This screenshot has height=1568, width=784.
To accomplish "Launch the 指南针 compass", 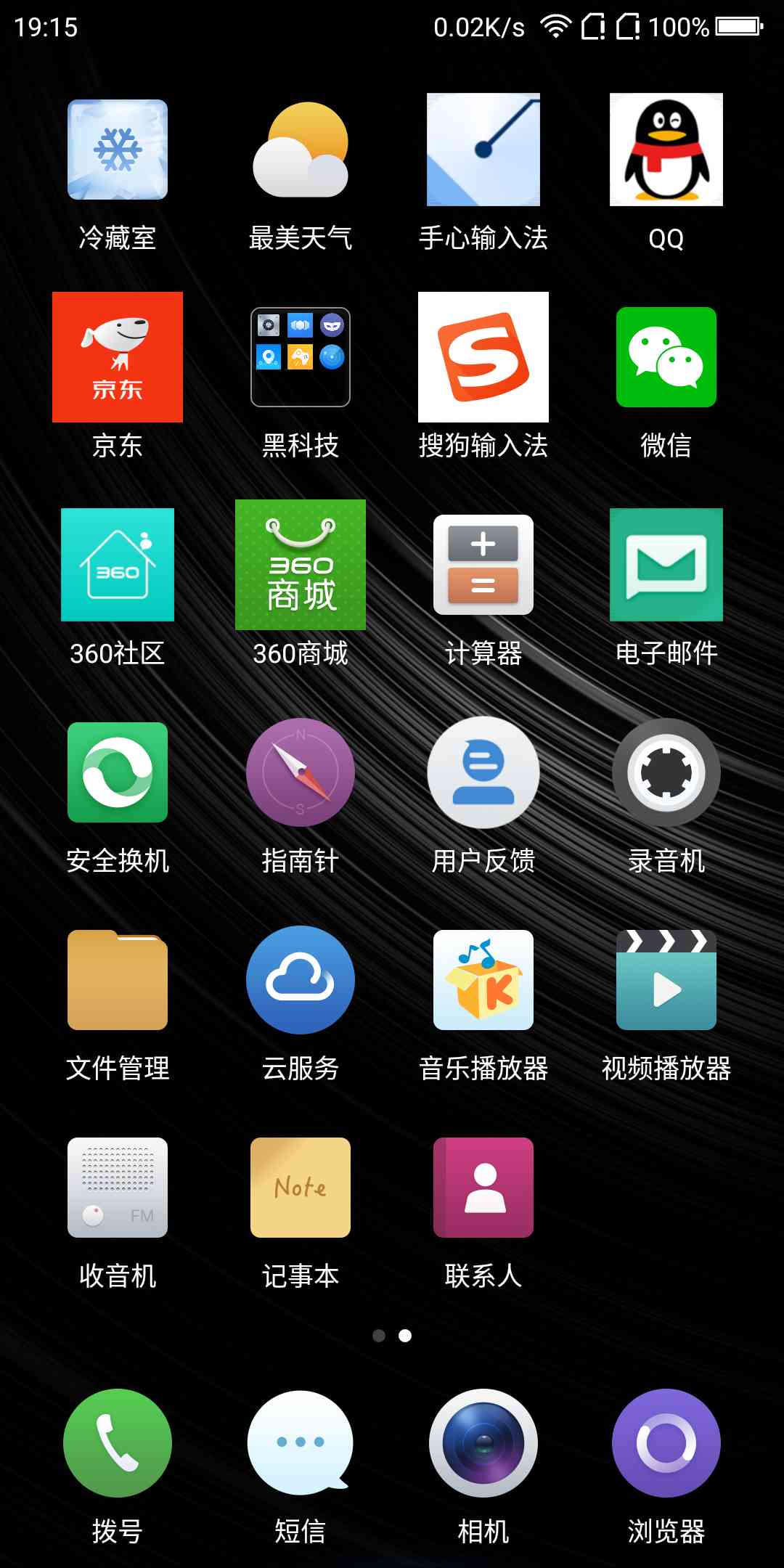I will pos(301,772).
